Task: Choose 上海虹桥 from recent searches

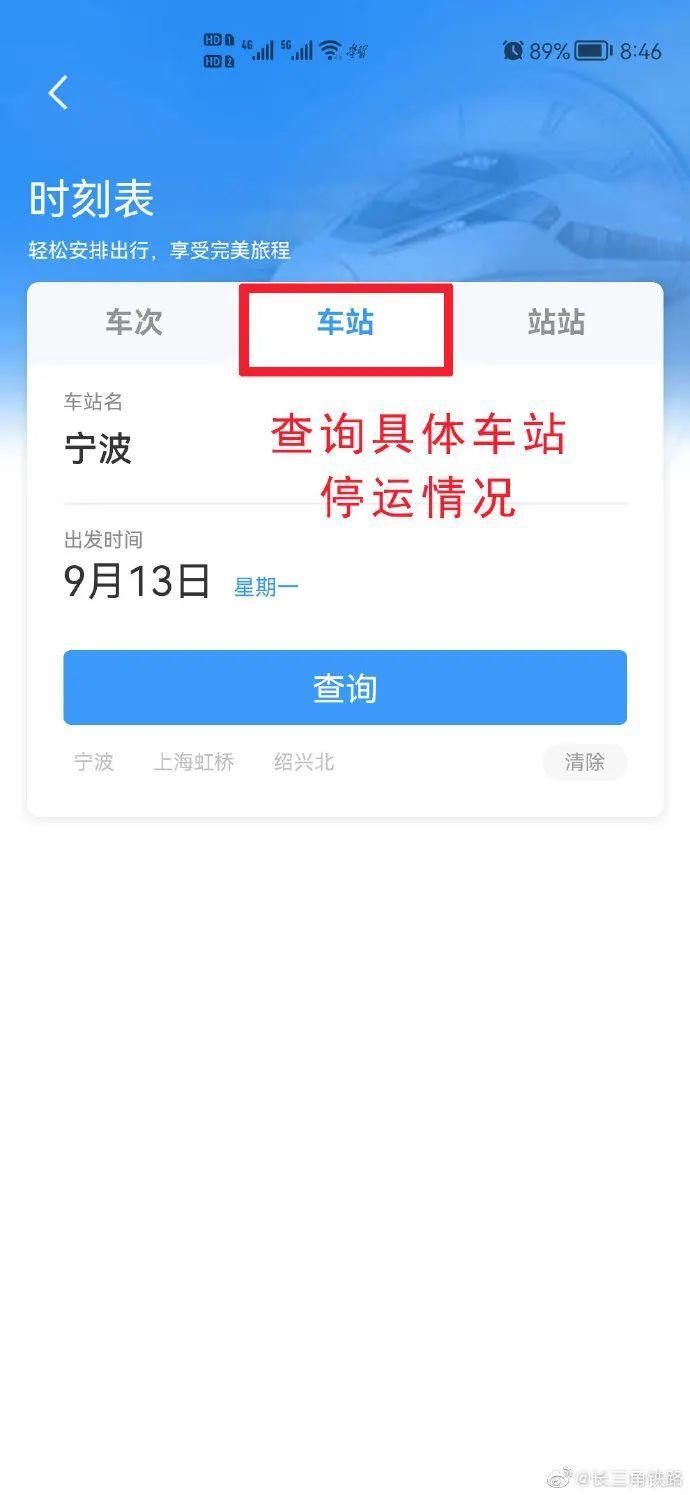Action: (x=194, y=762)
